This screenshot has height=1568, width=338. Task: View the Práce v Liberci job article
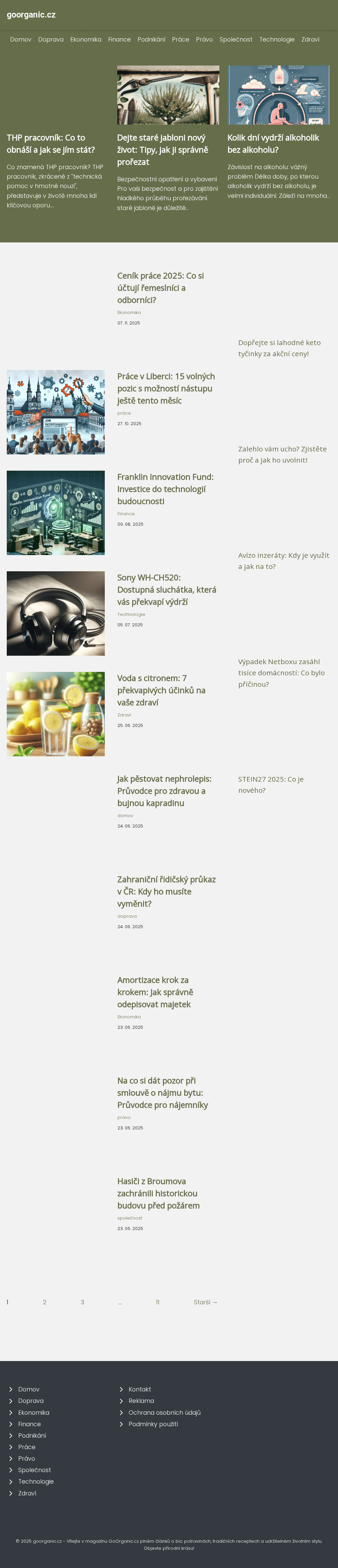click(x=166, y=388)
